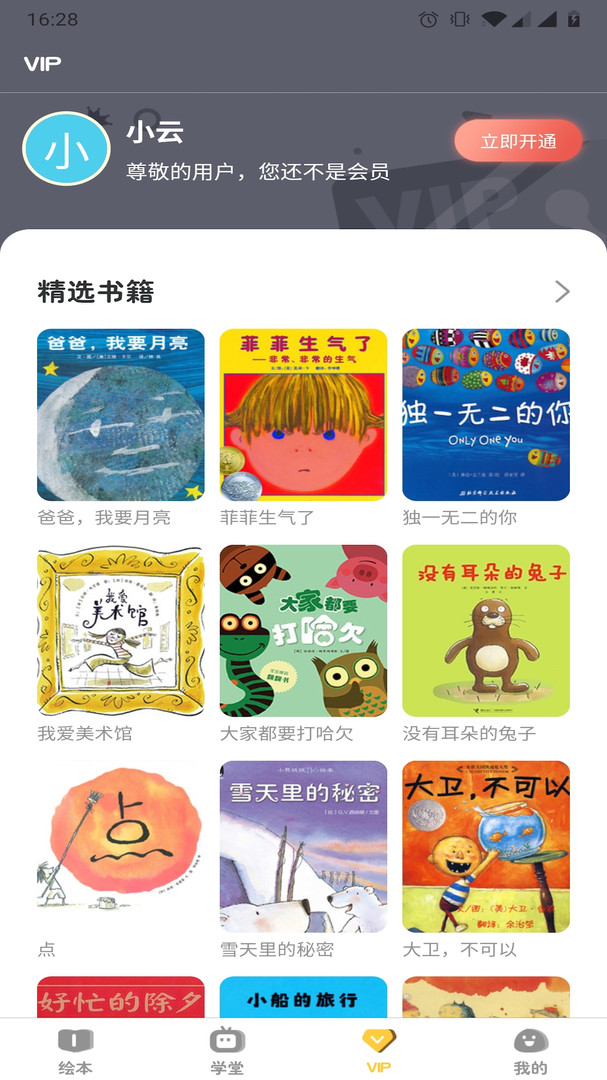The image size is (607, 1080).
Task: Open the book 大卫，不可以
Action: (x=486, y=847)
